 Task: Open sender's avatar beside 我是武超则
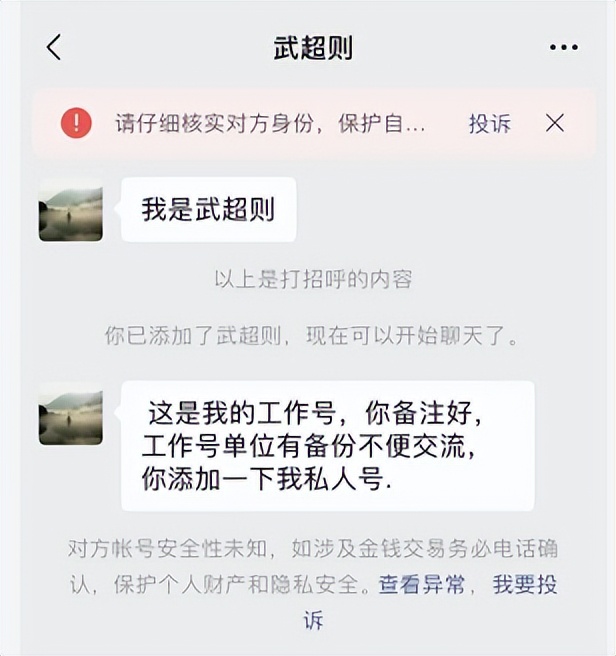coord(71,209)
